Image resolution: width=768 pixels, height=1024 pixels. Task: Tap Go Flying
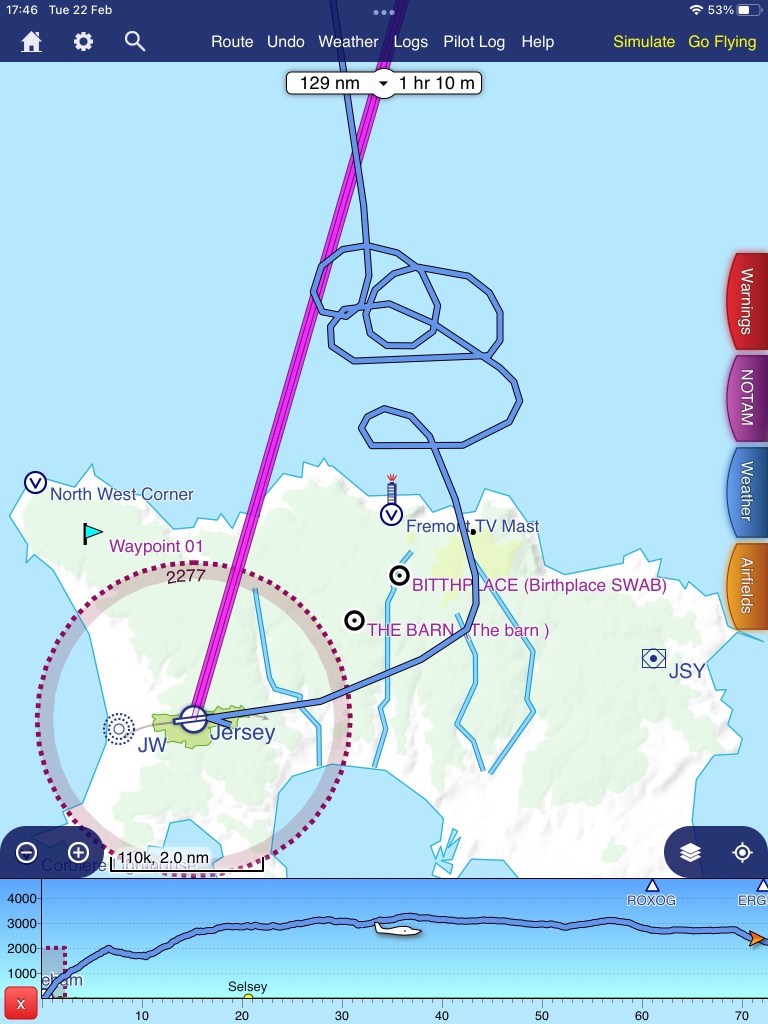pos(722,42)
